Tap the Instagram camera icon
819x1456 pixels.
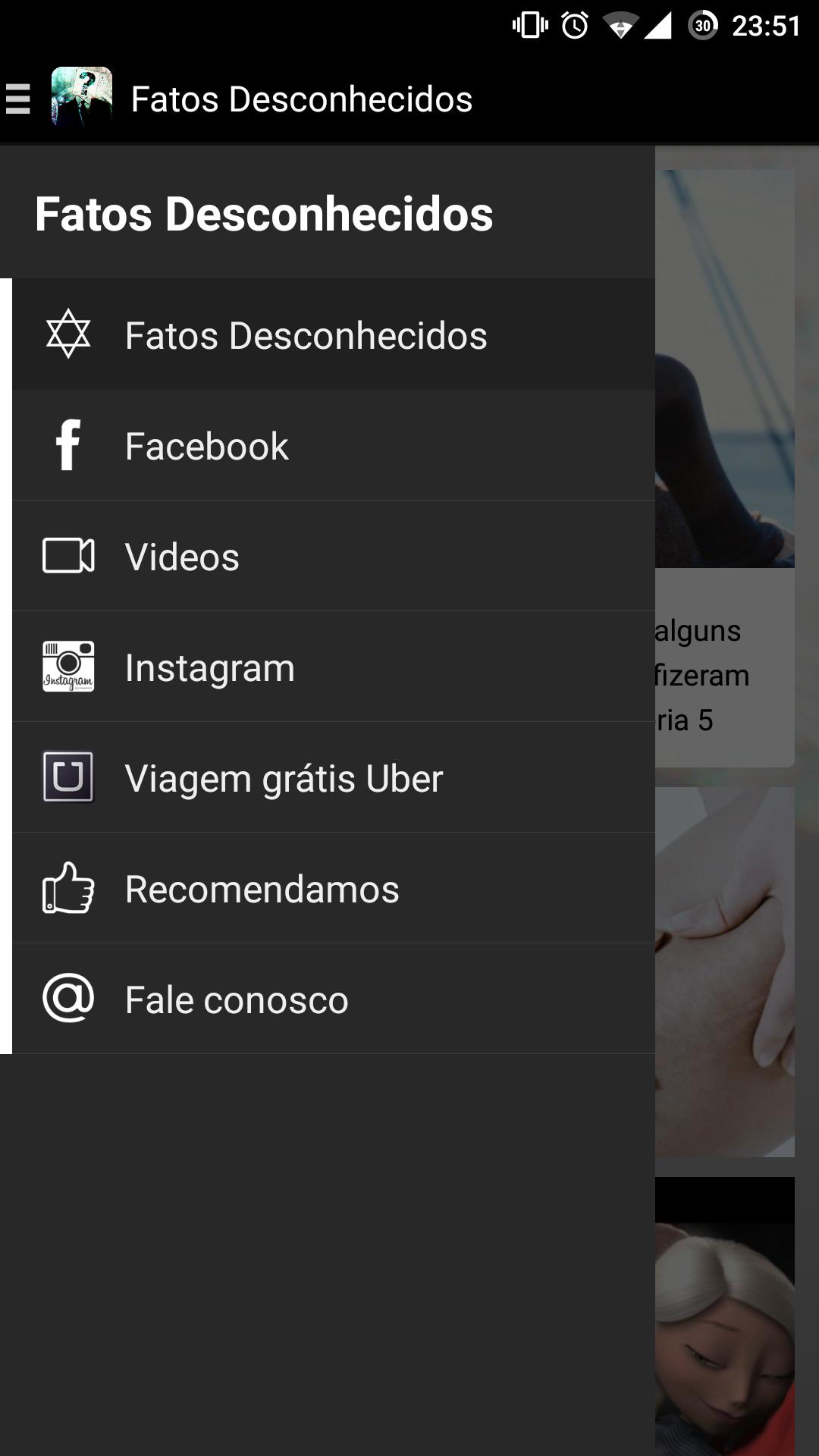point(69,667)
